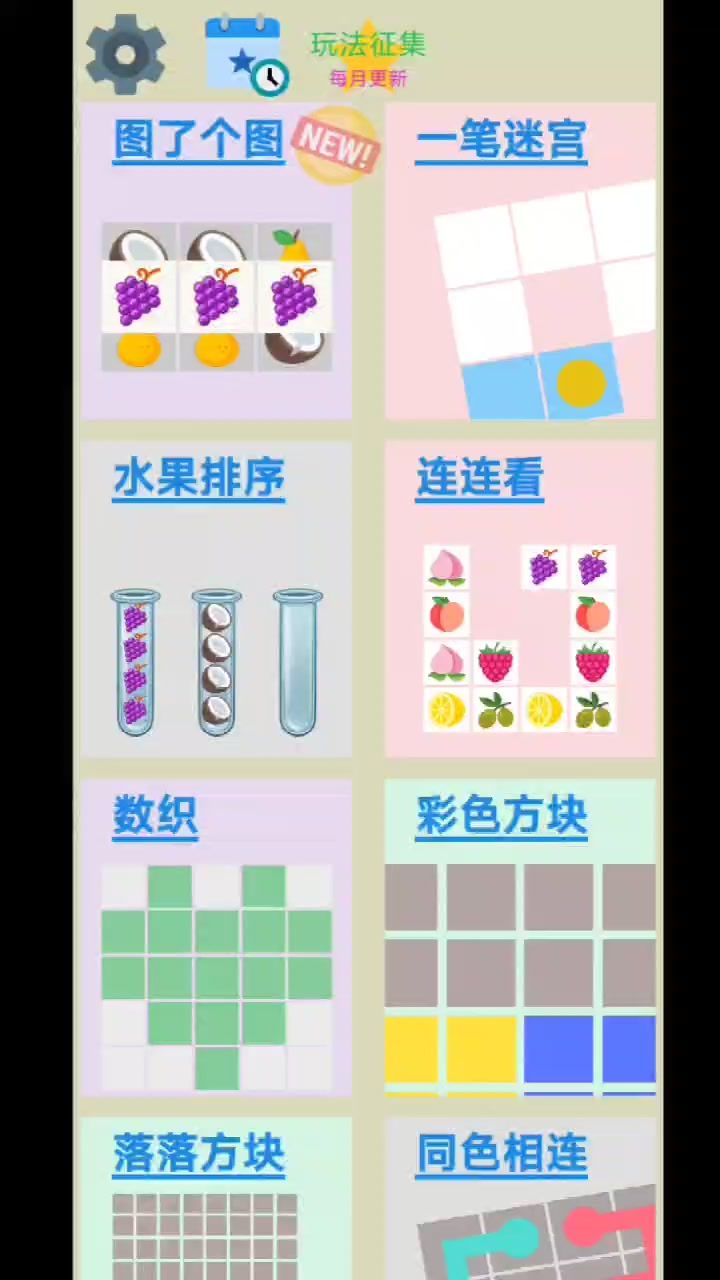This screenshot has height=1280, width=720.
Task: Start the 水果排序 fruit sorting game
Action: pos(216,600)
